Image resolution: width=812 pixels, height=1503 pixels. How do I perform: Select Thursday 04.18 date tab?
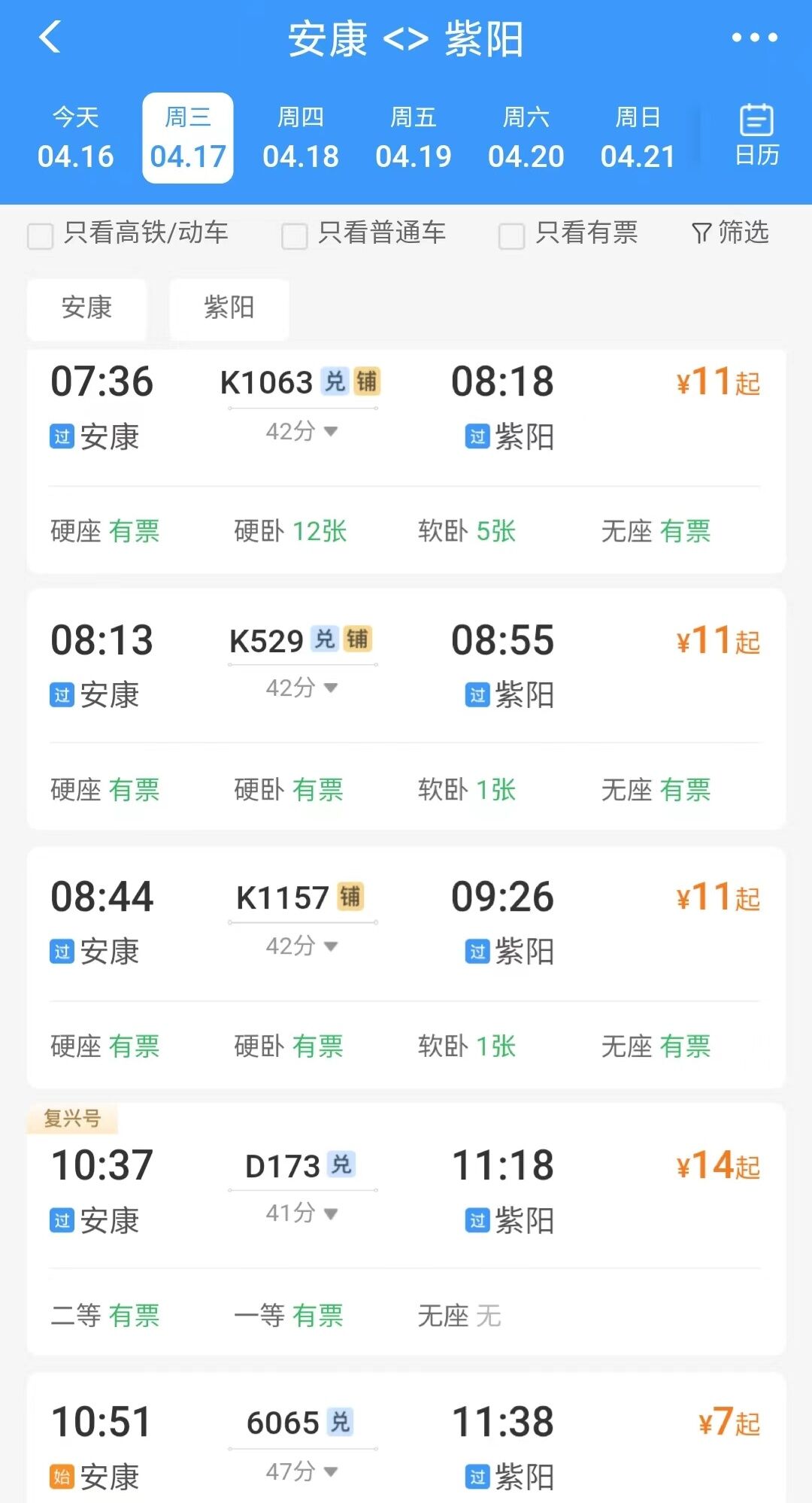301,138
